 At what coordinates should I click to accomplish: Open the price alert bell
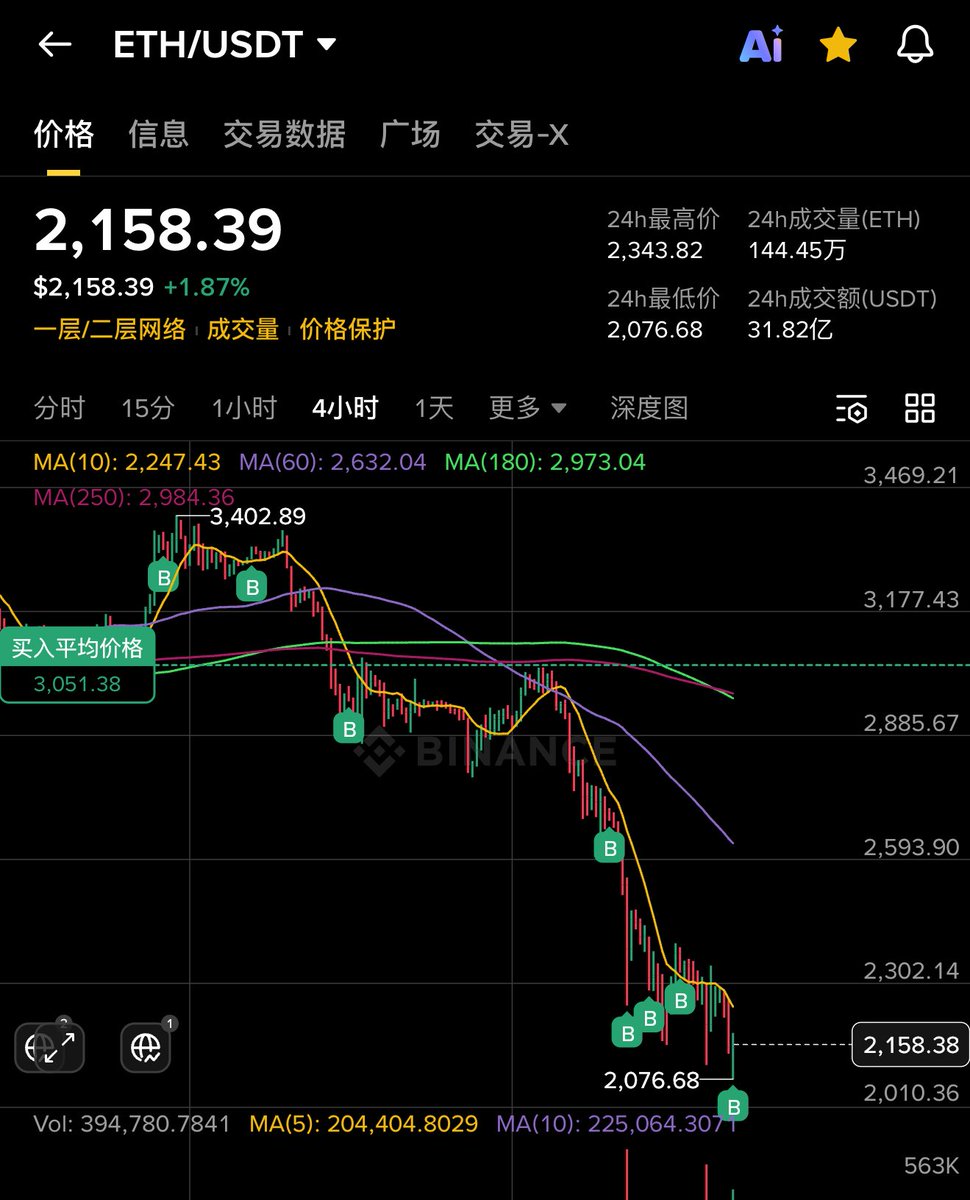click(915, 45)
